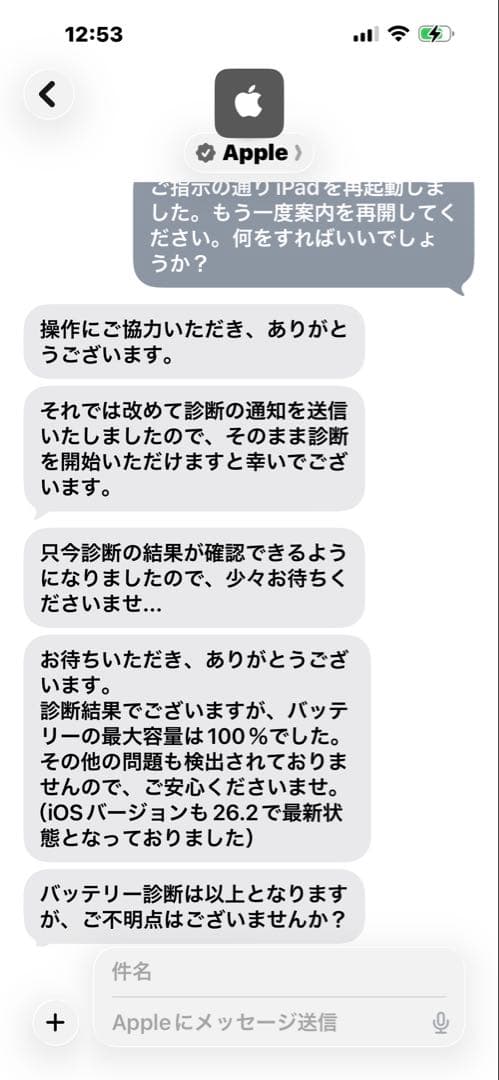Focus the 件名 subject field
Viewport: 499px width, 1080px height.
(x=278, y=972)
